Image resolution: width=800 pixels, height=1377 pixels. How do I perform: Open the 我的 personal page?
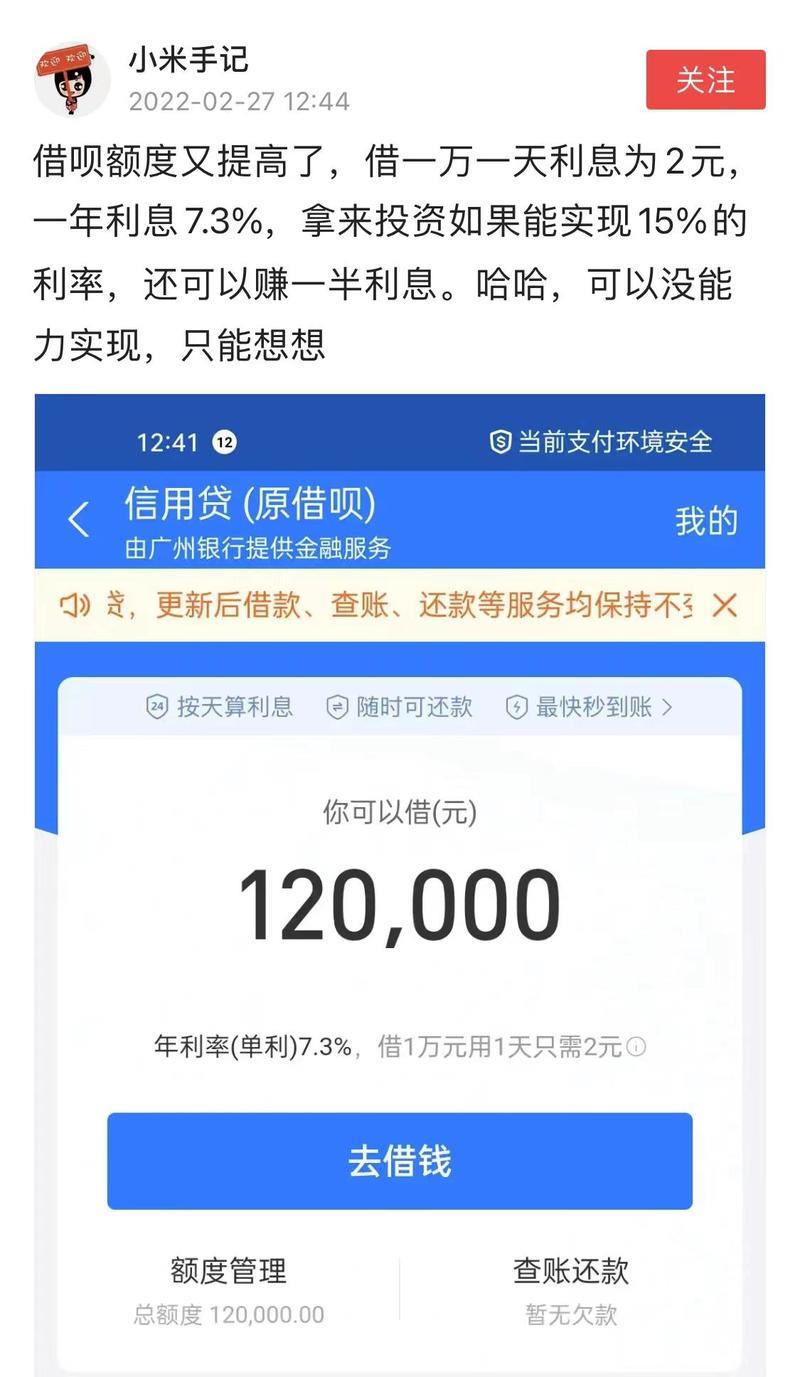708,521
